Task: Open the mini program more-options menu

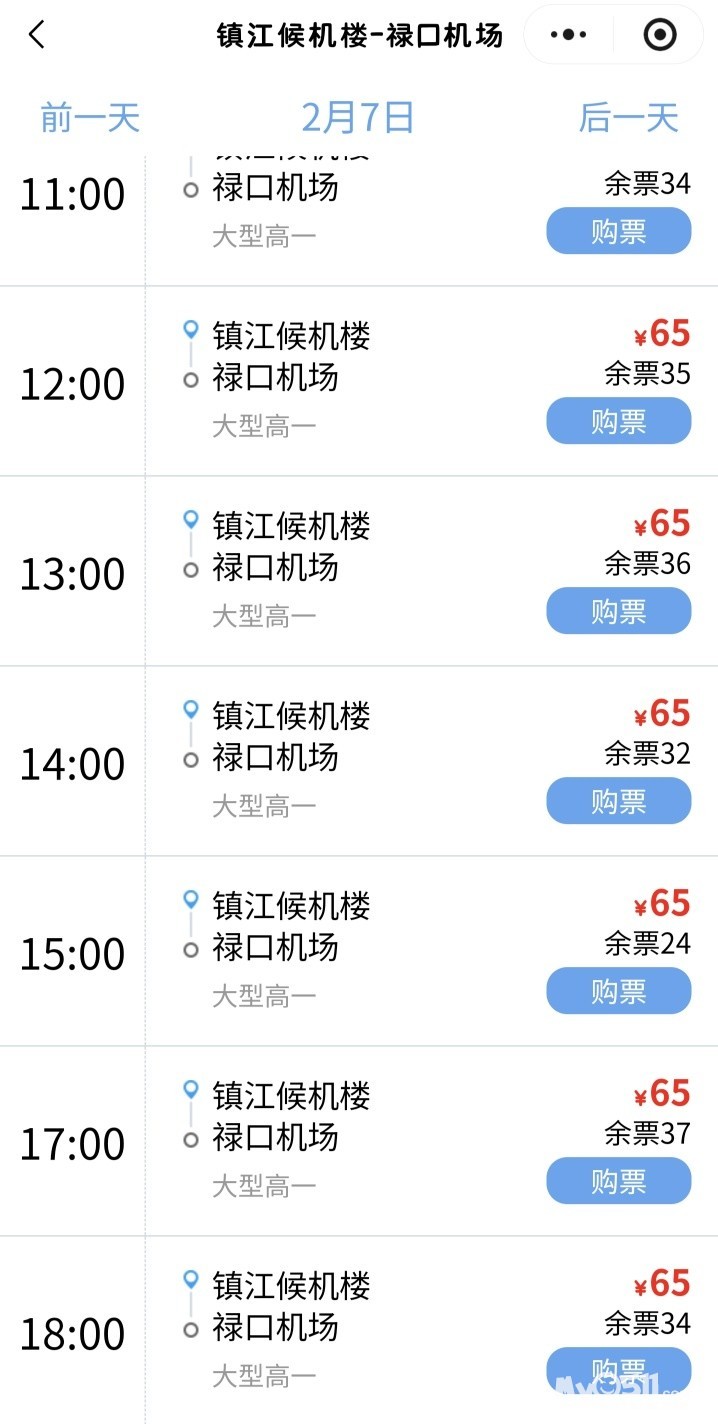Action: pos(568,35)
